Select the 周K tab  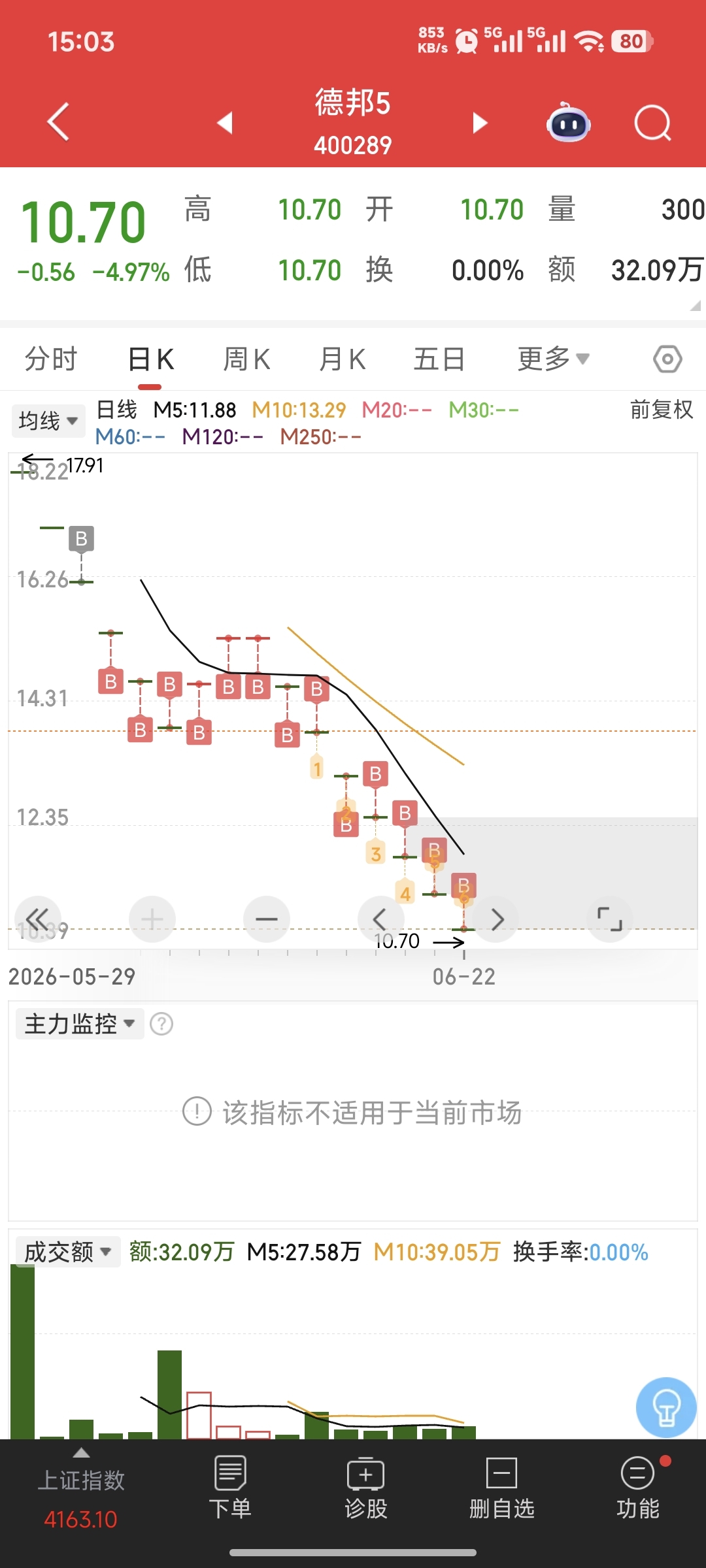tap(246, 359)
